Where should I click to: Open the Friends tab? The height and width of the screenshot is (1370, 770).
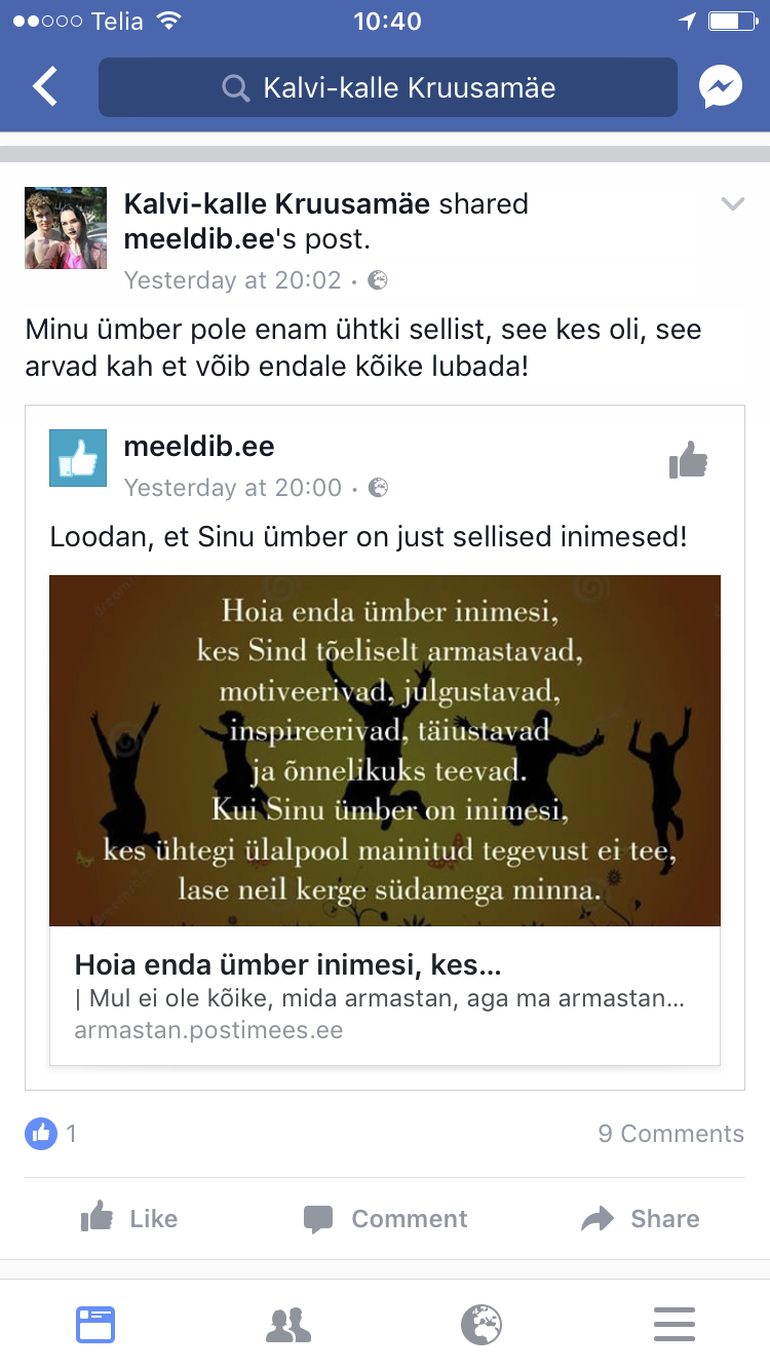coord(289,1325)
